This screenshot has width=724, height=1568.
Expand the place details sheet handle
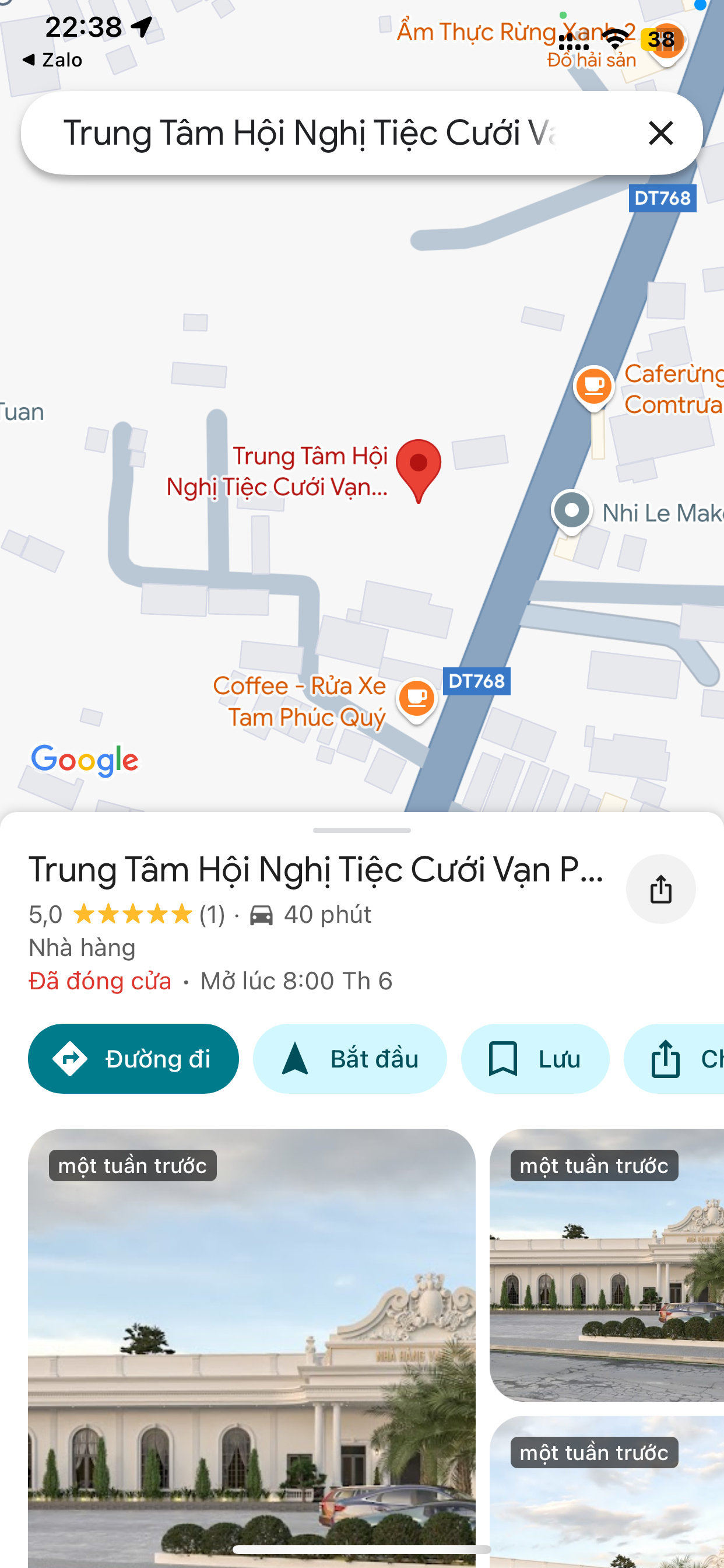[x=361, y=829]
